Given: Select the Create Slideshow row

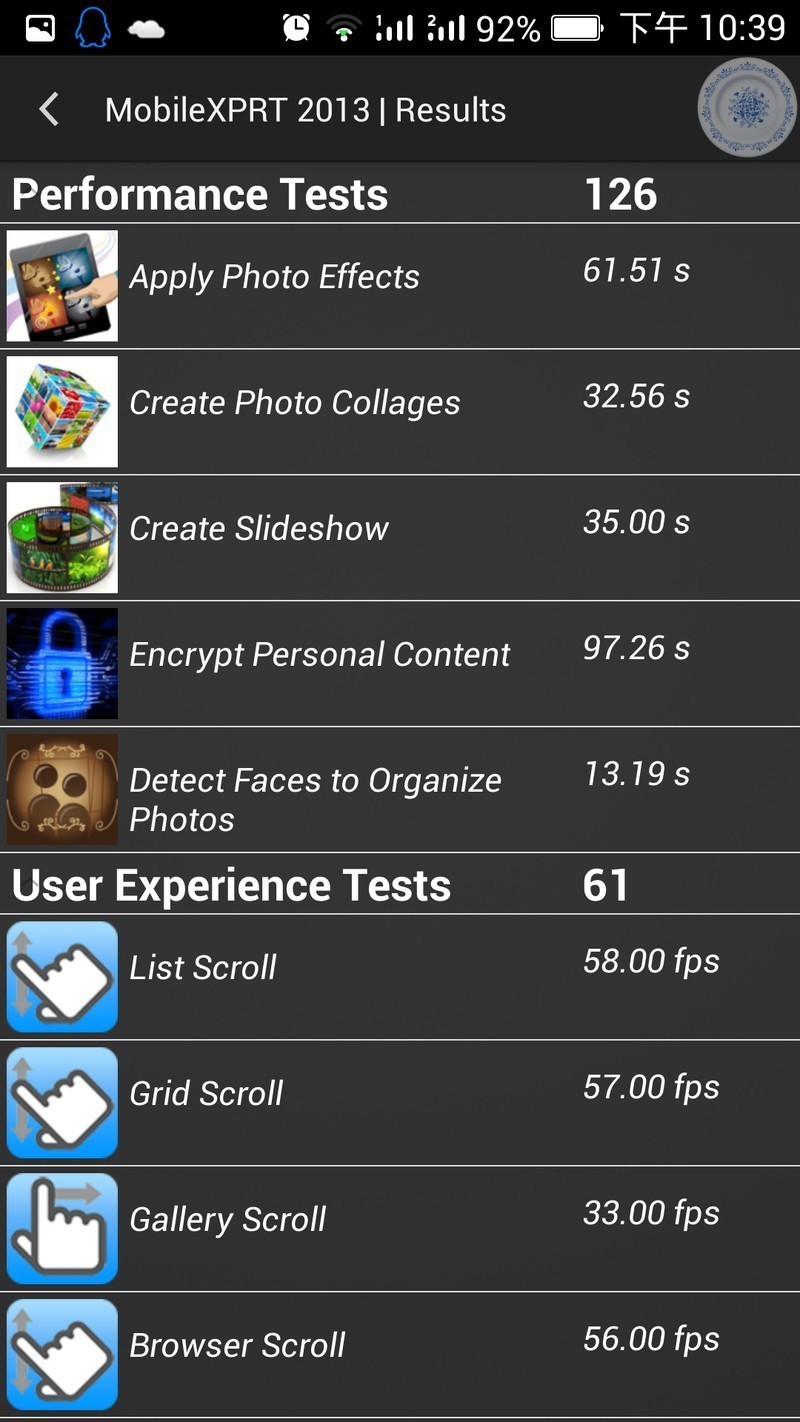Looking at the screenshot, I should (x=400, y=538).
